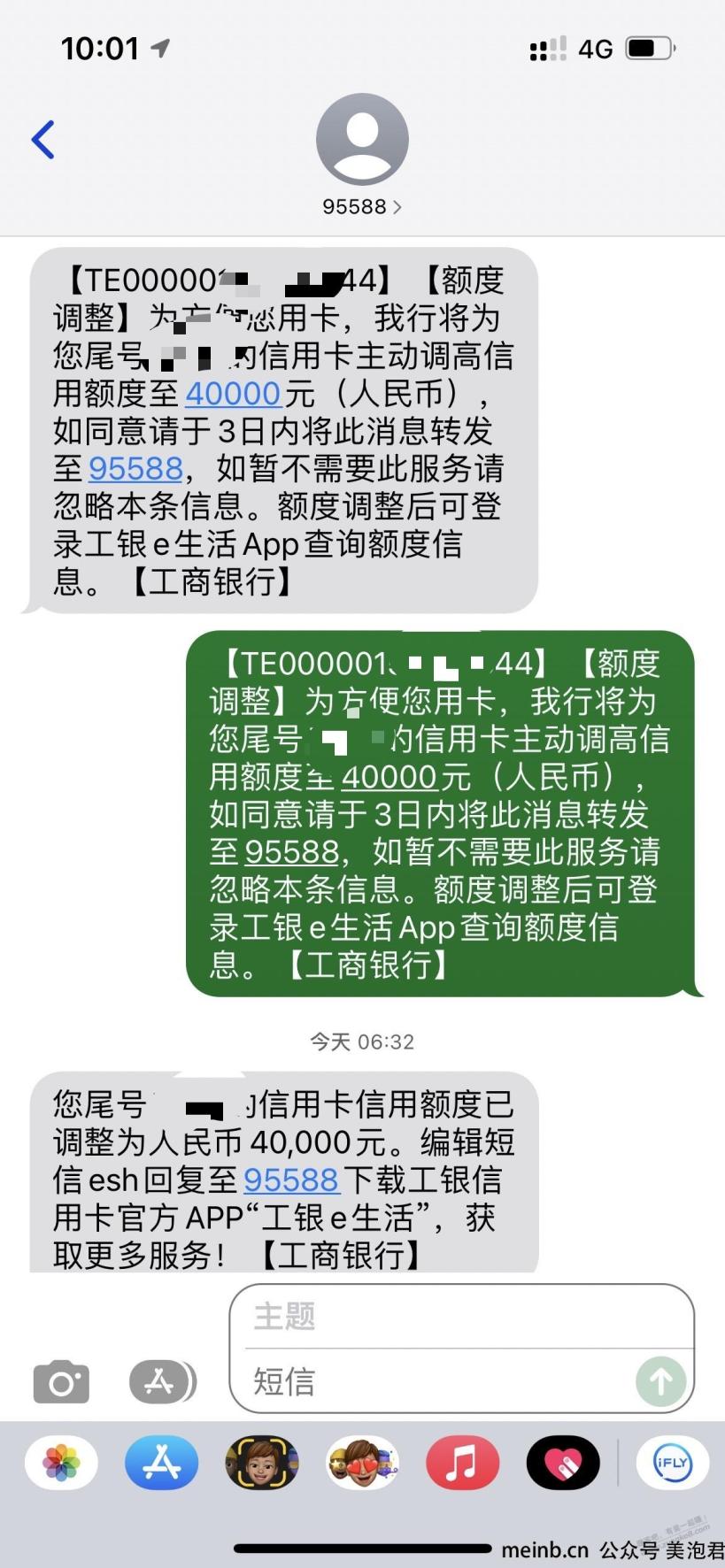The height and width of the screenshot is (1568, 725).
Task: Send the message with the arrow button
Action: point(660,1381)
